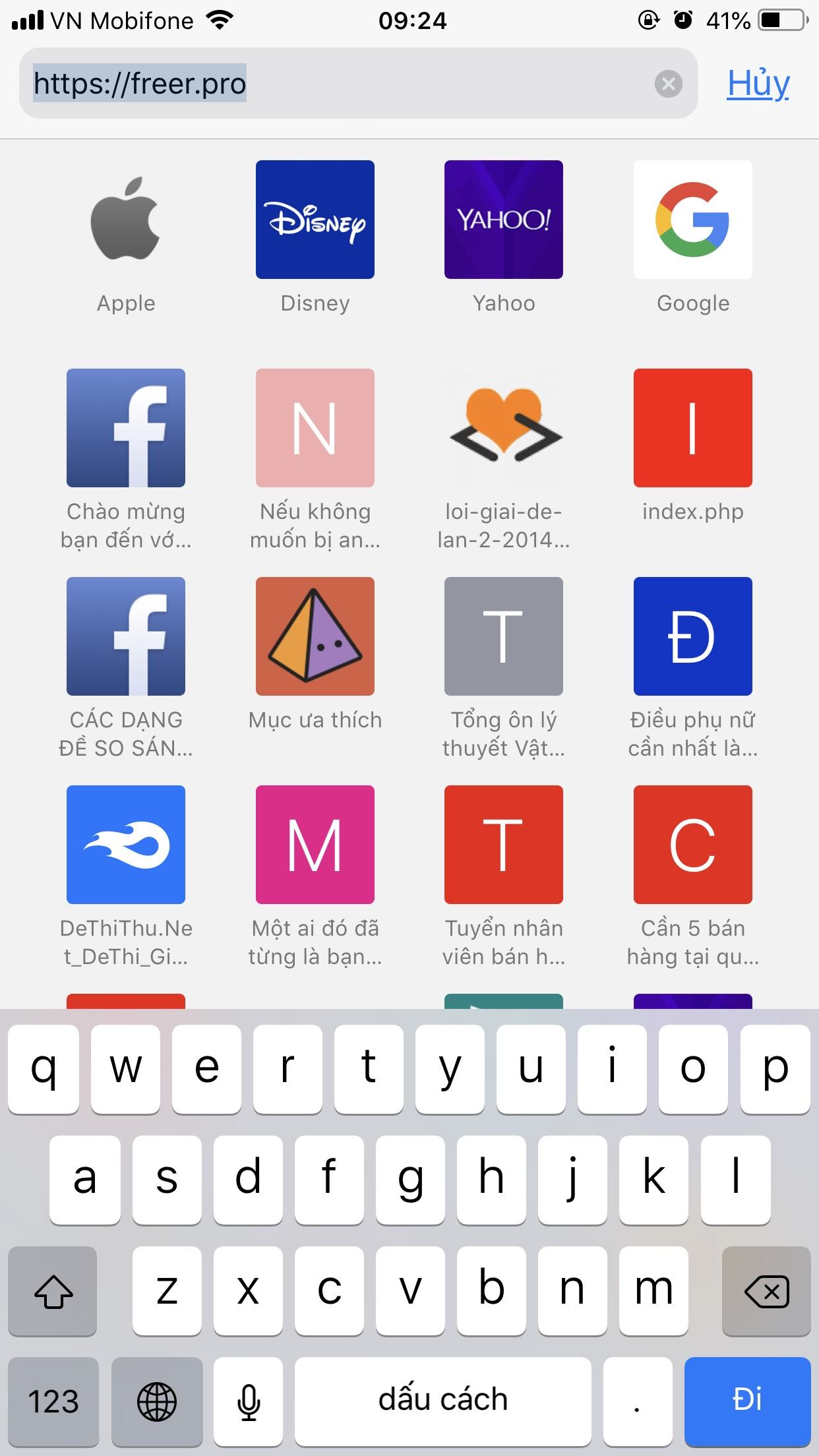Open Tổng ôn lý thuyết Vật tile
819x1456 pixels.
point(504,668)
